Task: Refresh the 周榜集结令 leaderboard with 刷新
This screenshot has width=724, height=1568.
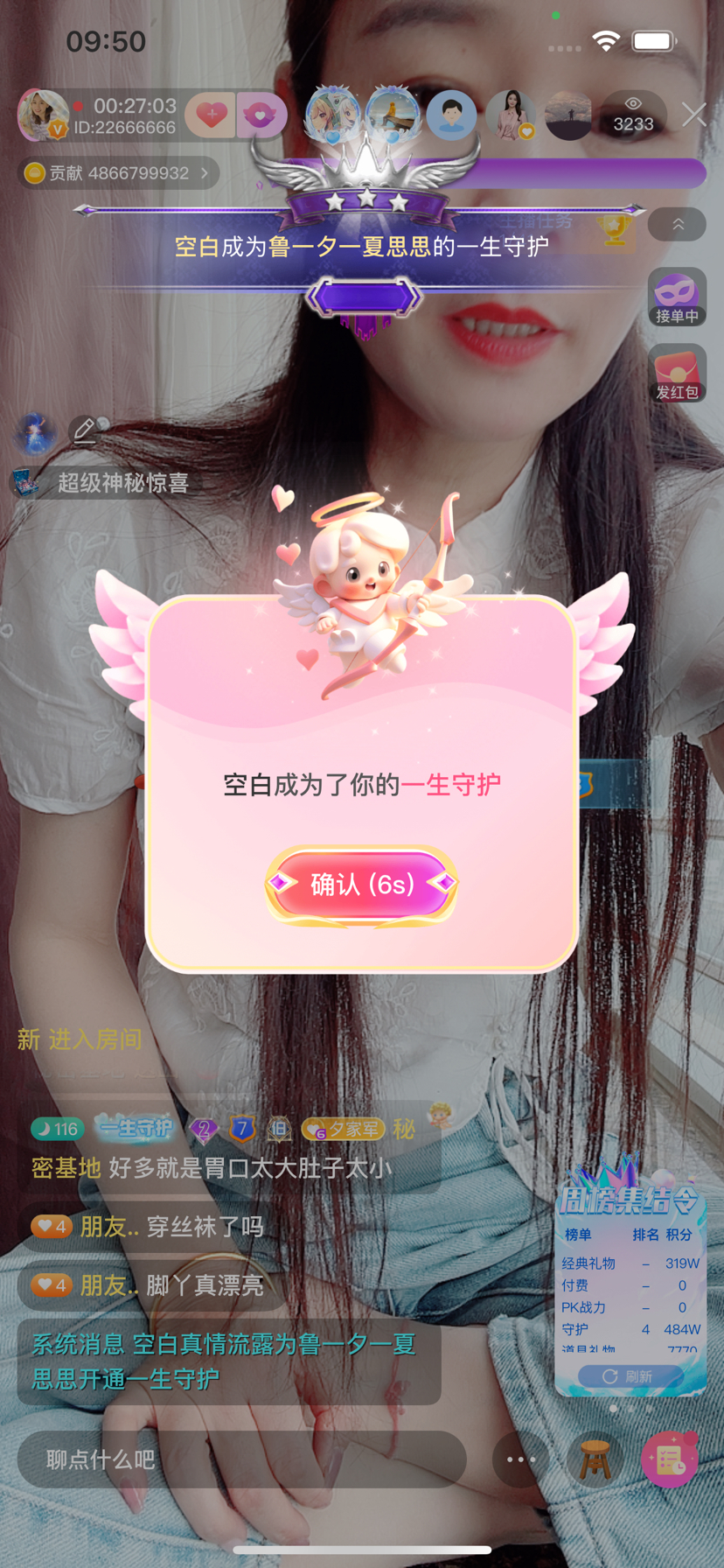Action: click(x=628, y=1376)
